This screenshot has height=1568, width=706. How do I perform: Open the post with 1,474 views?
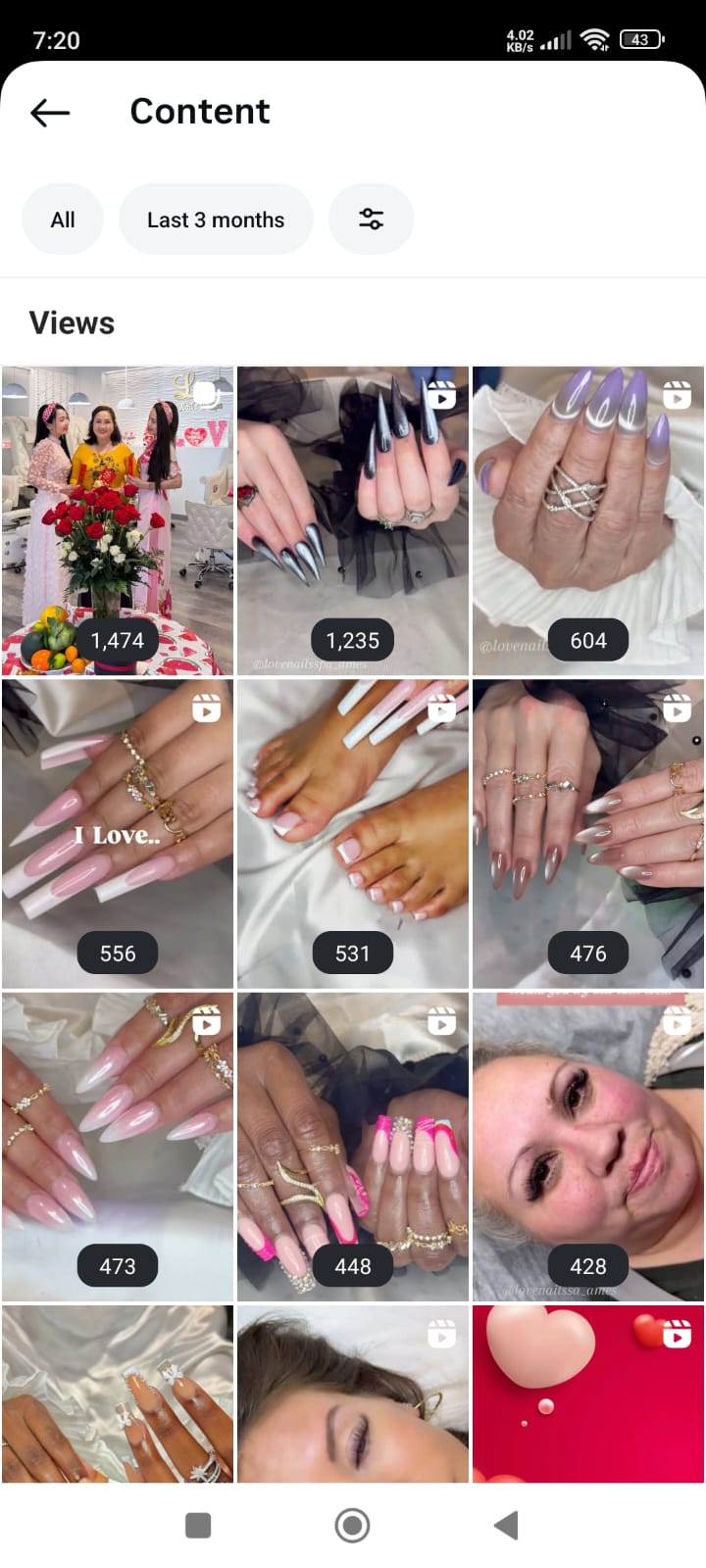pos(118,520)
